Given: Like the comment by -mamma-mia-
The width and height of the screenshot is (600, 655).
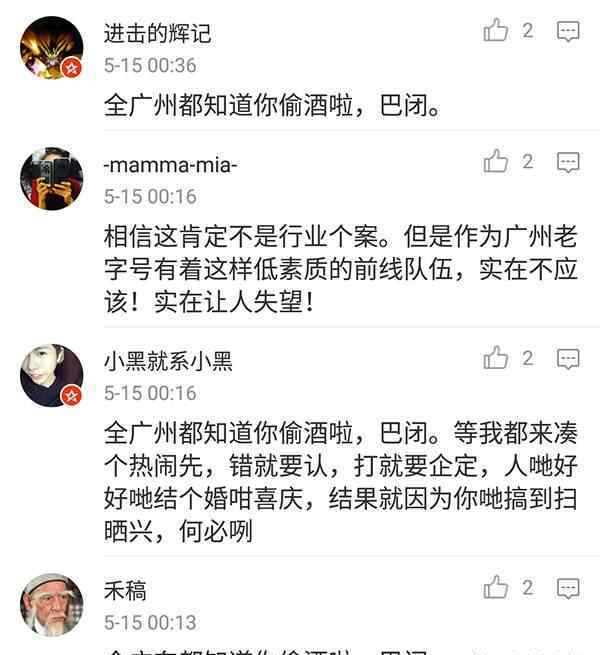Looking at the screenshot, I should pos(496,161).
